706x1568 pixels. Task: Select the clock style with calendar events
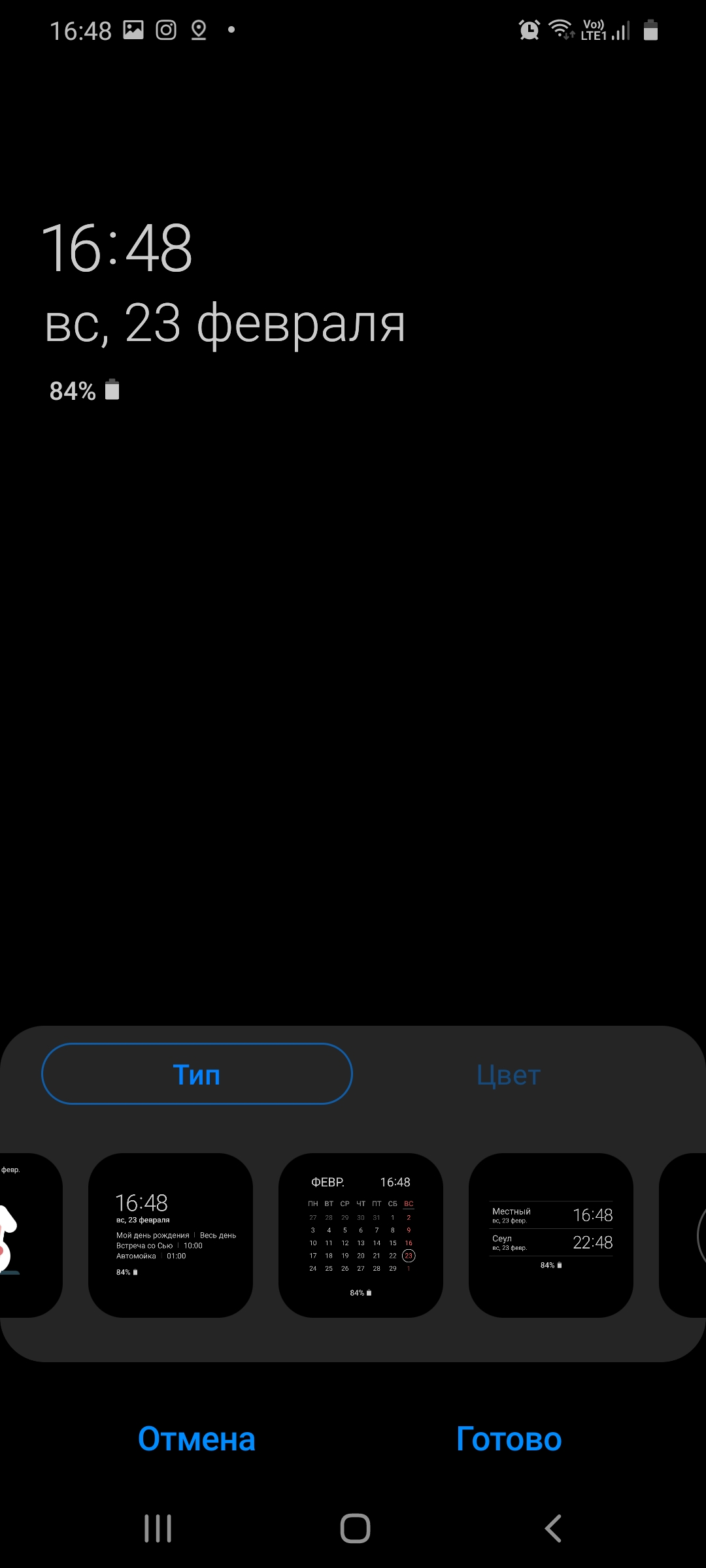pyautogui.click(x=171, y=1235)
